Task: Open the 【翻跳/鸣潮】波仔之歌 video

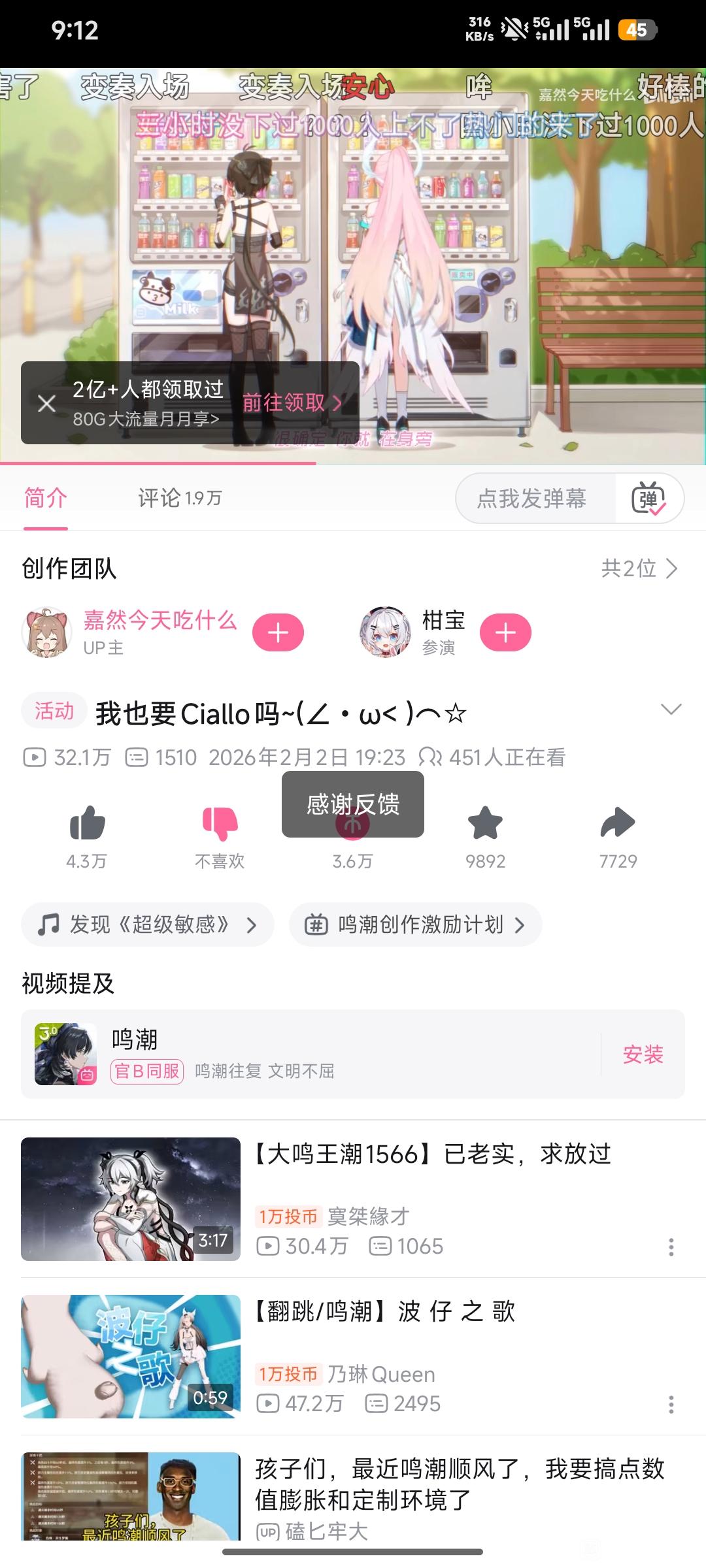Action: 384,1312
